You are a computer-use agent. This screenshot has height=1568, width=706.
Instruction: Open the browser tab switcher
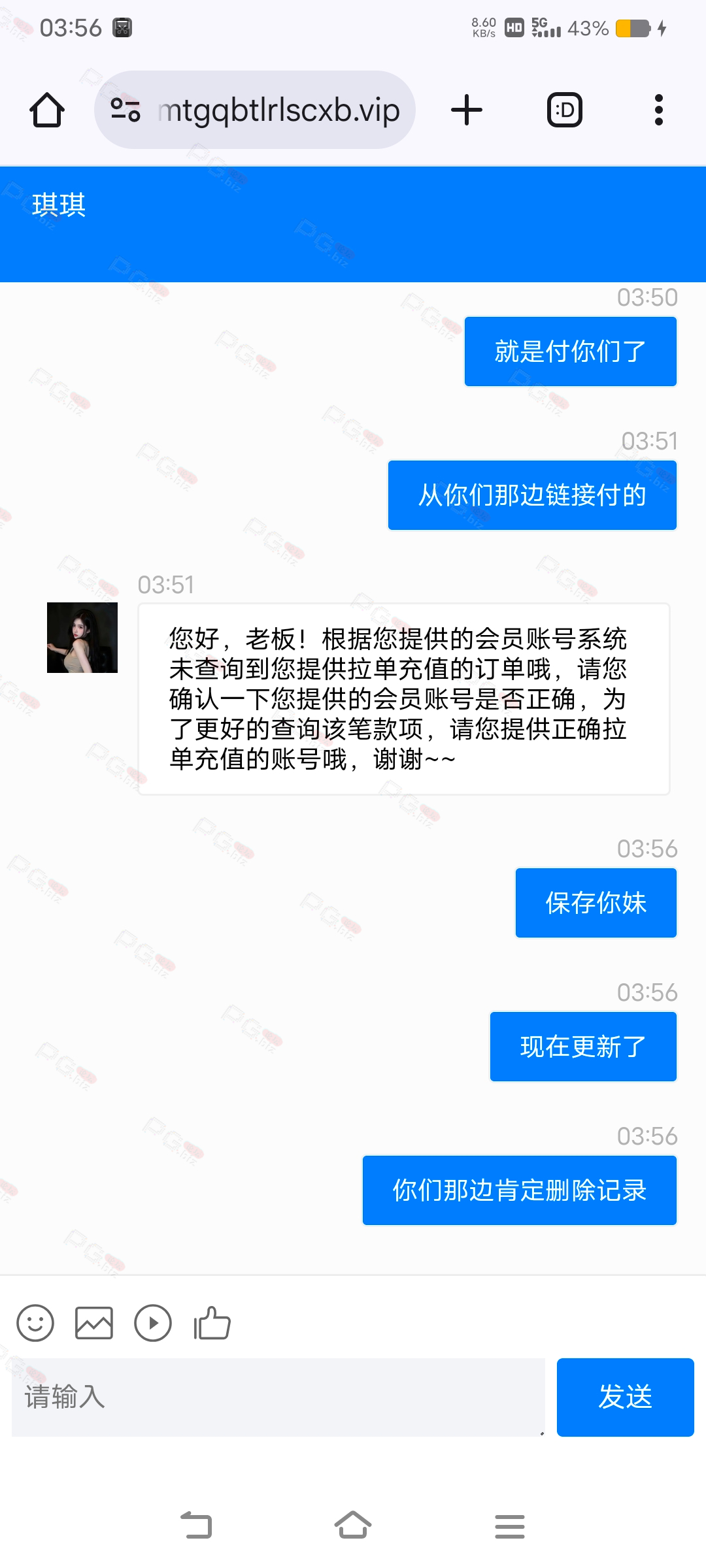click(565, 110)
